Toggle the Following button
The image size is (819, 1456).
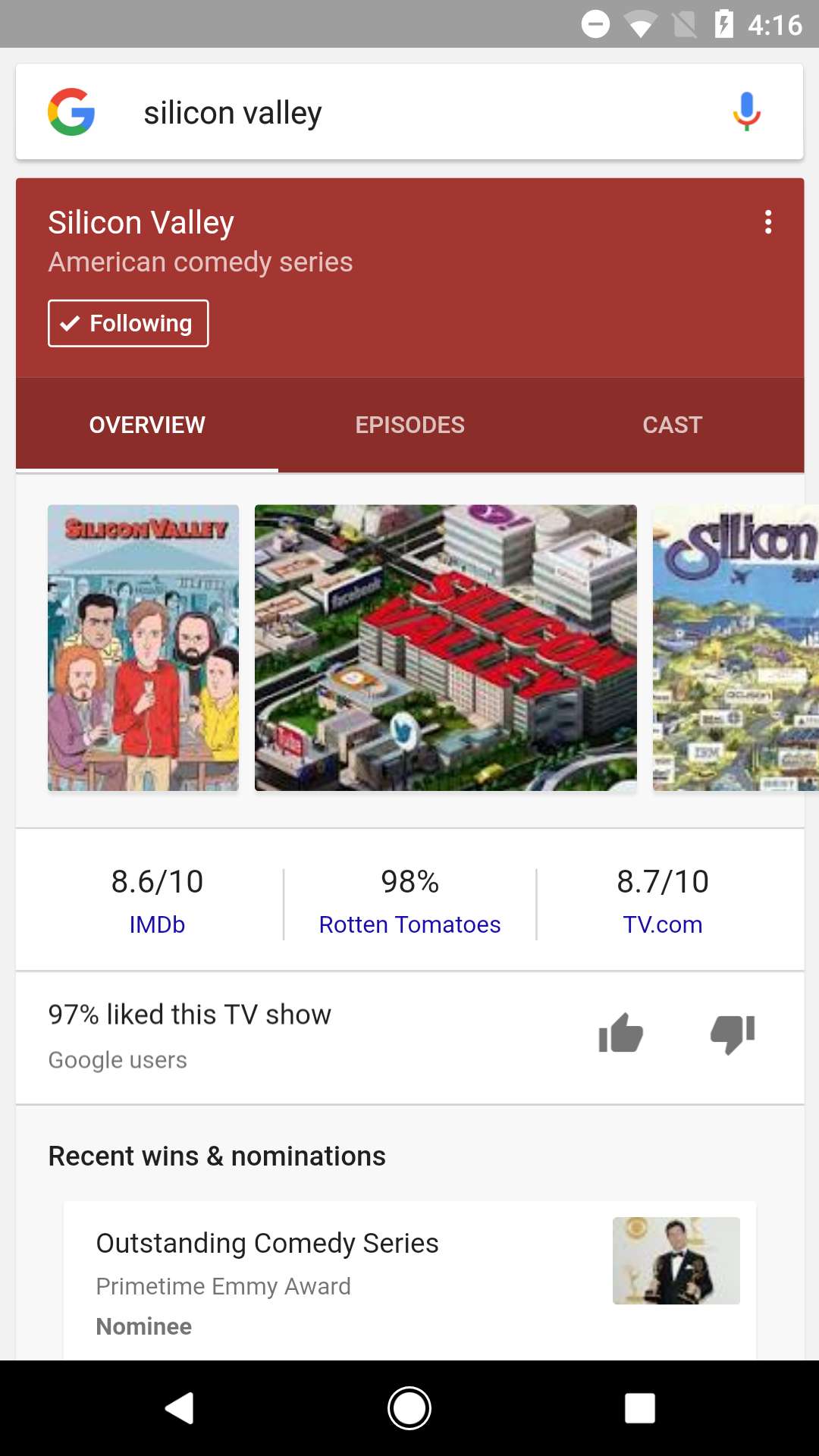pyautogui.click(x=128, y=324)
